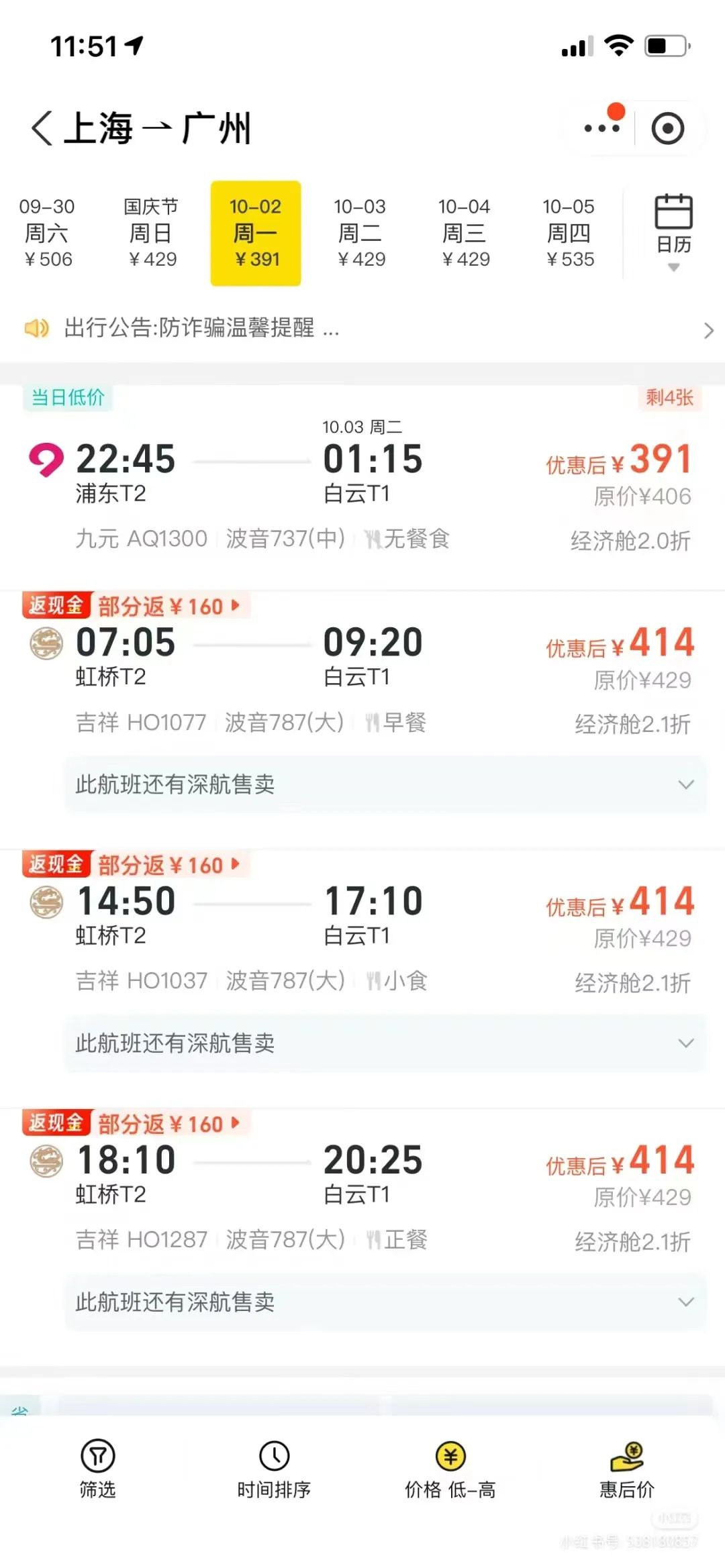Close the mini program via the circle icon

pos(667,128)
